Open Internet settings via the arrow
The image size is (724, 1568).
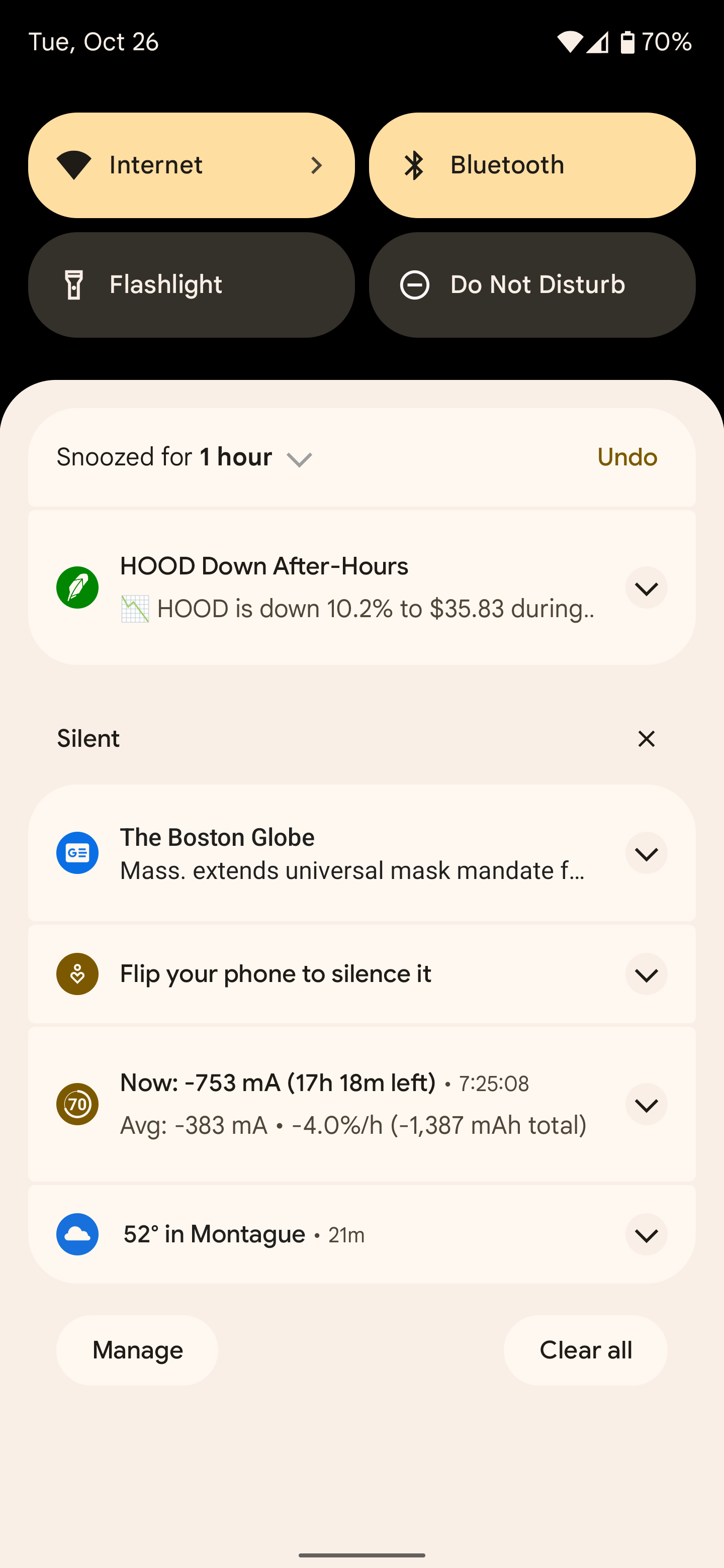pos(317,165)
